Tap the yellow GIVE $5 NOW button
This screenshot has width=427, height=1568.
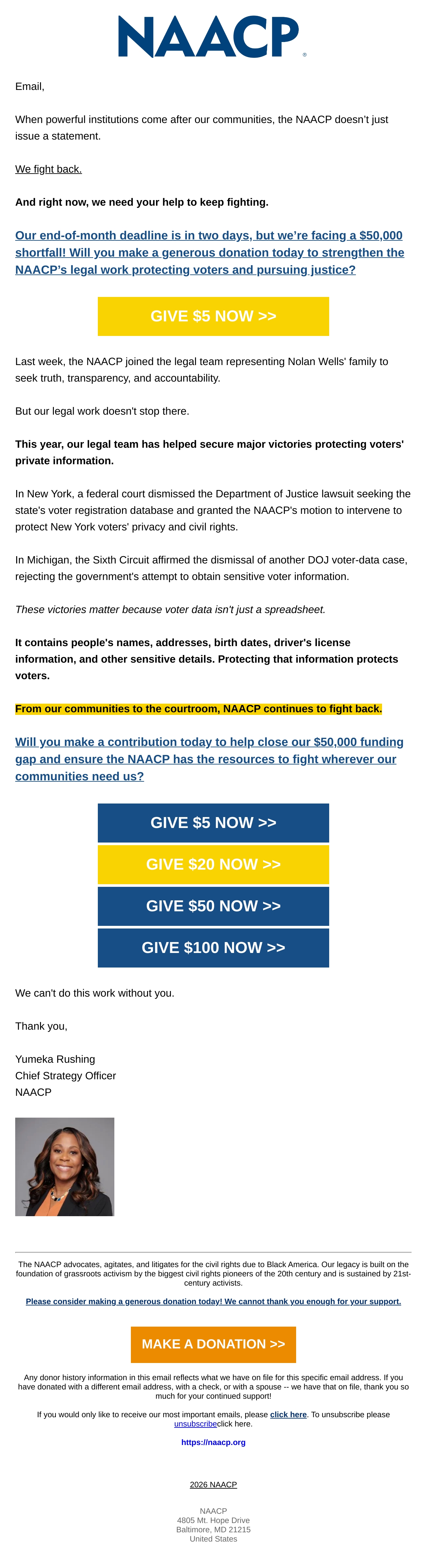click(x=213, y=316)
